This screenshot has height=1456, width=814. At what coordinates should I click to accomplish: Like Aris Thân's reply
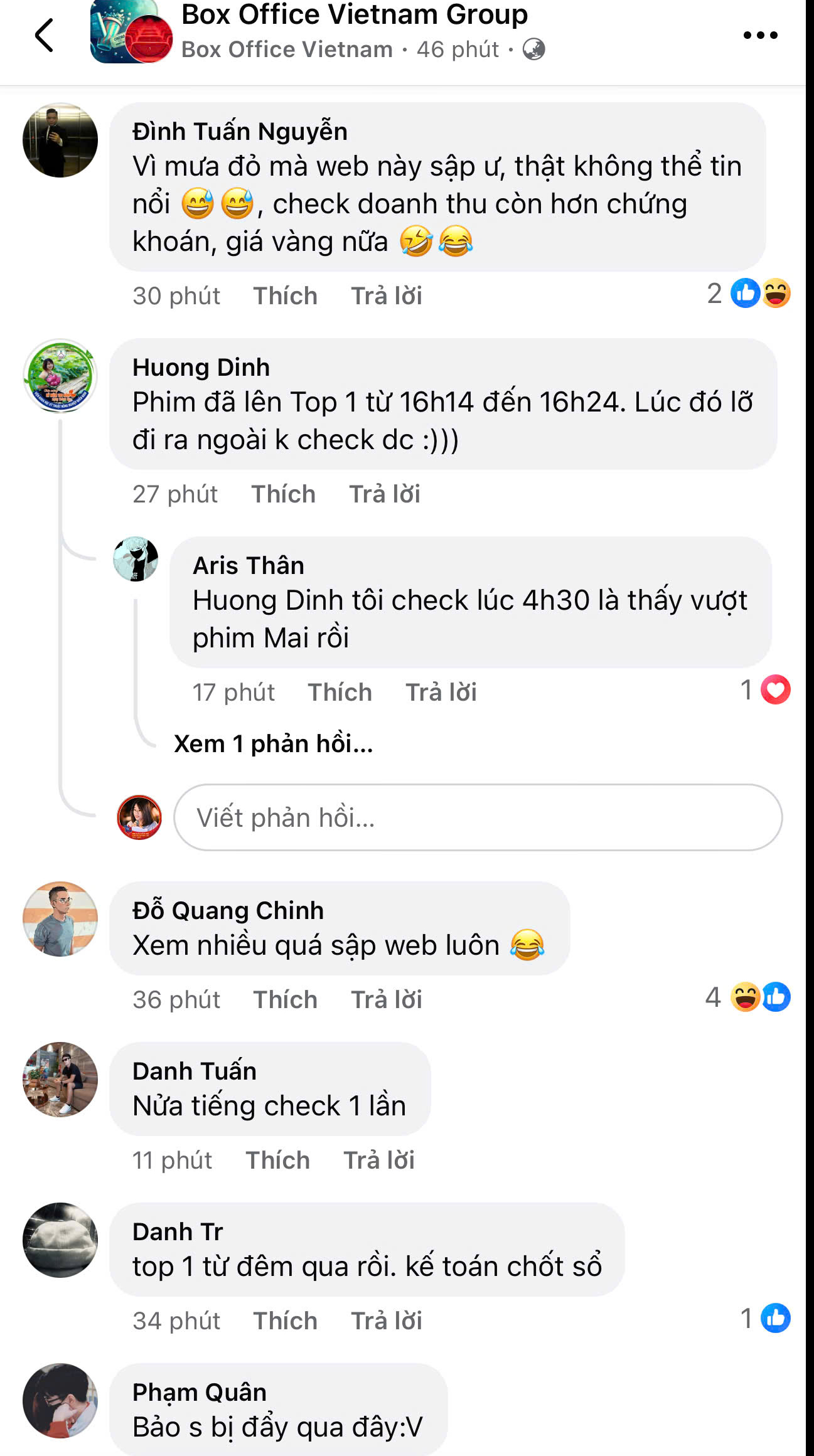coord(340,692)
